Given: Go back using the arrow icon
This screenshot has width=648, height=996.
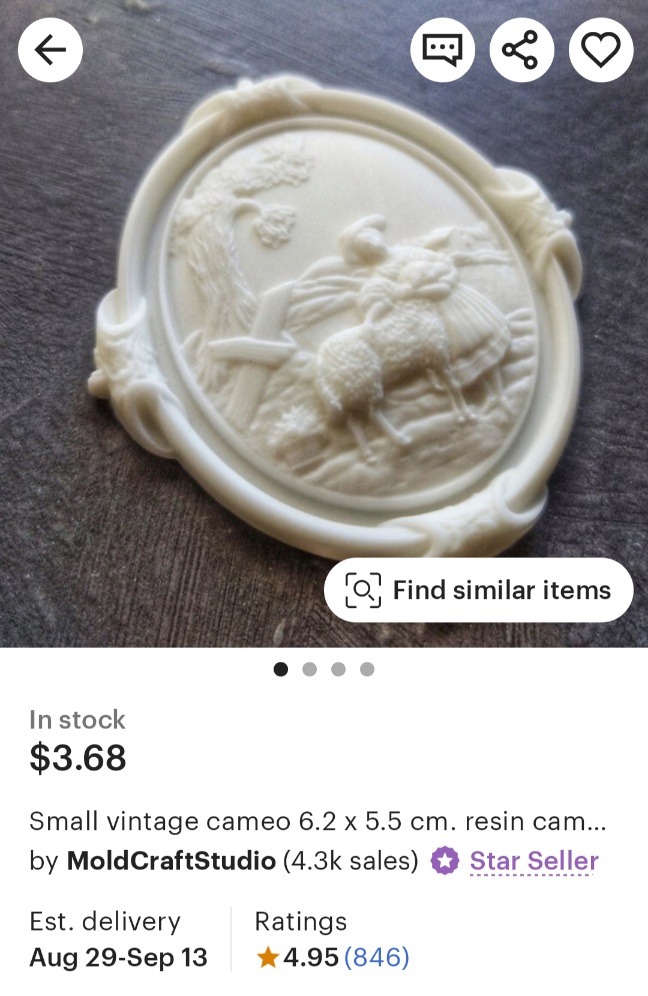Looking at the screenshot, I should (x=50, y=49).
